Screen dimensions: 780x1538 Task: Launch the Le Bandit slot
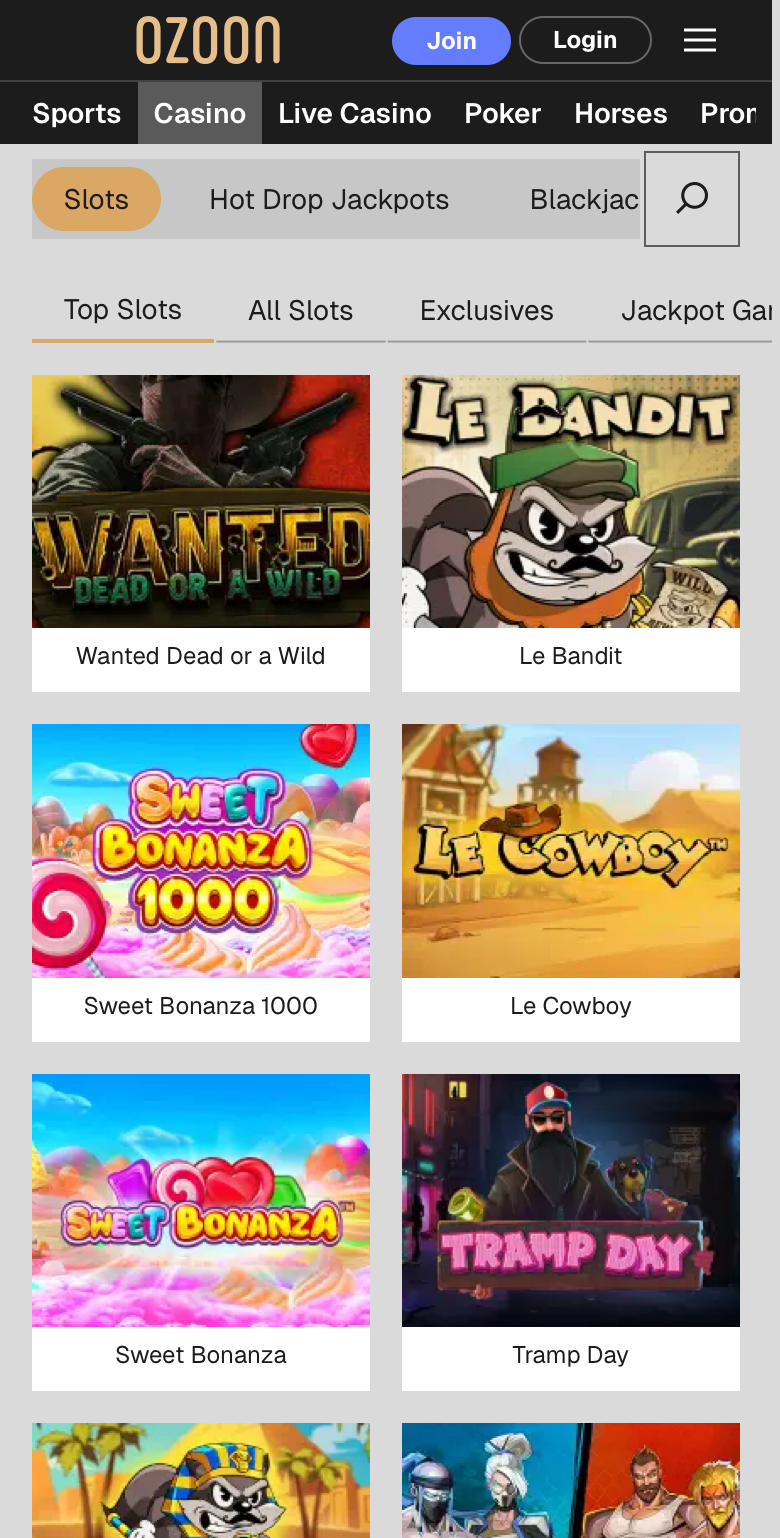(571, 533)
